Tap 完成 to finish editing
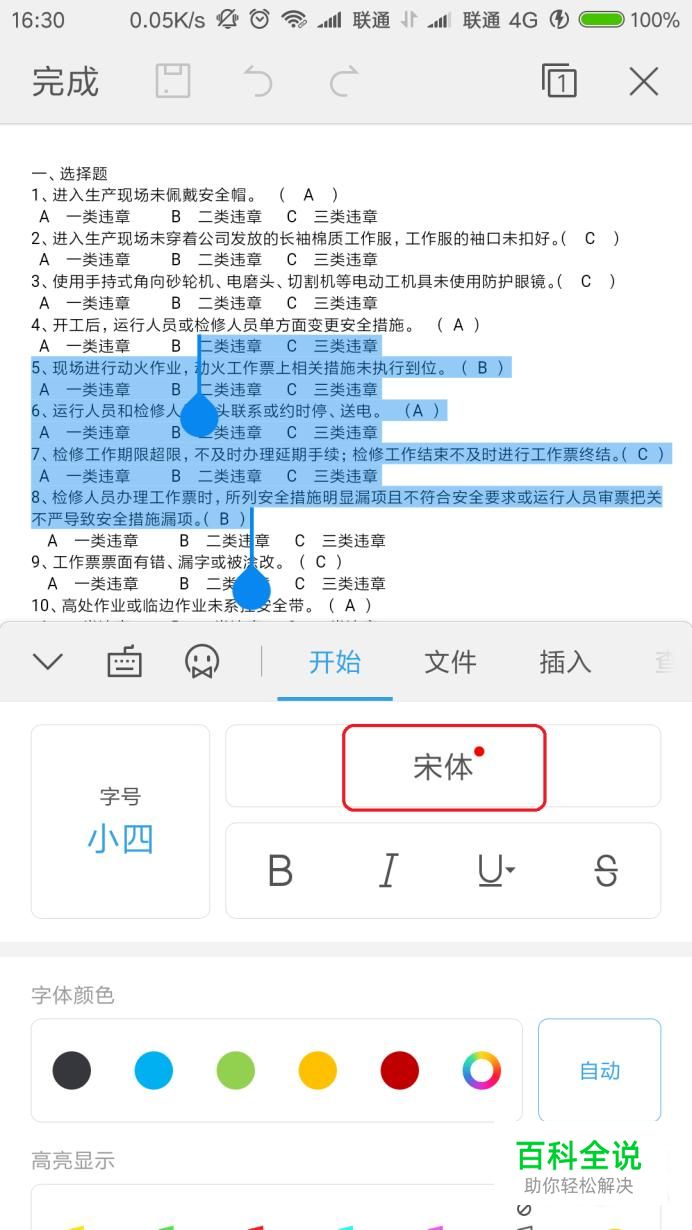Screen dimensions: 692x1230 point(65,82)
